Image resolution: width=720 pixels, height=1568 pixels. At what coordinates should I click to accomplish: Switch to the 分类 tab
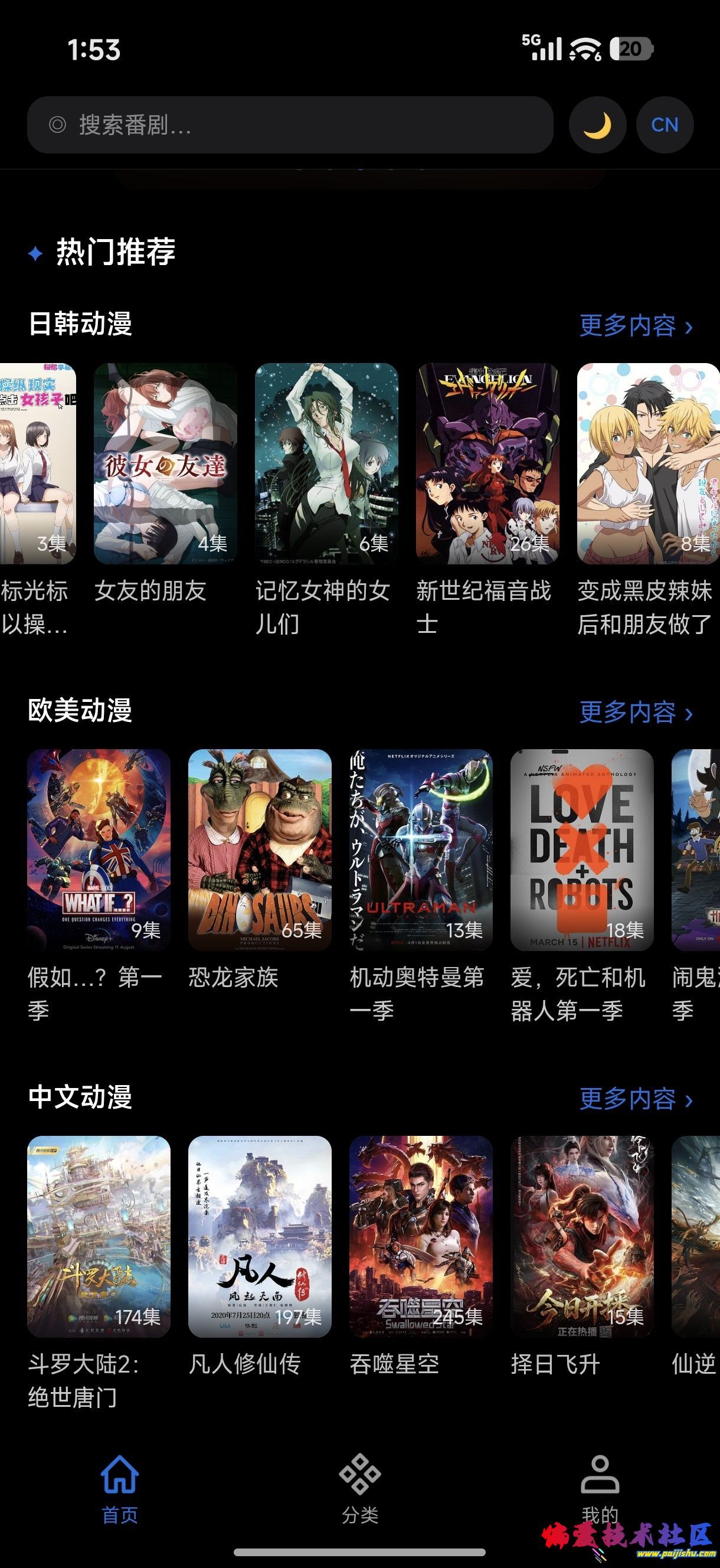[x=359, y=1489]
